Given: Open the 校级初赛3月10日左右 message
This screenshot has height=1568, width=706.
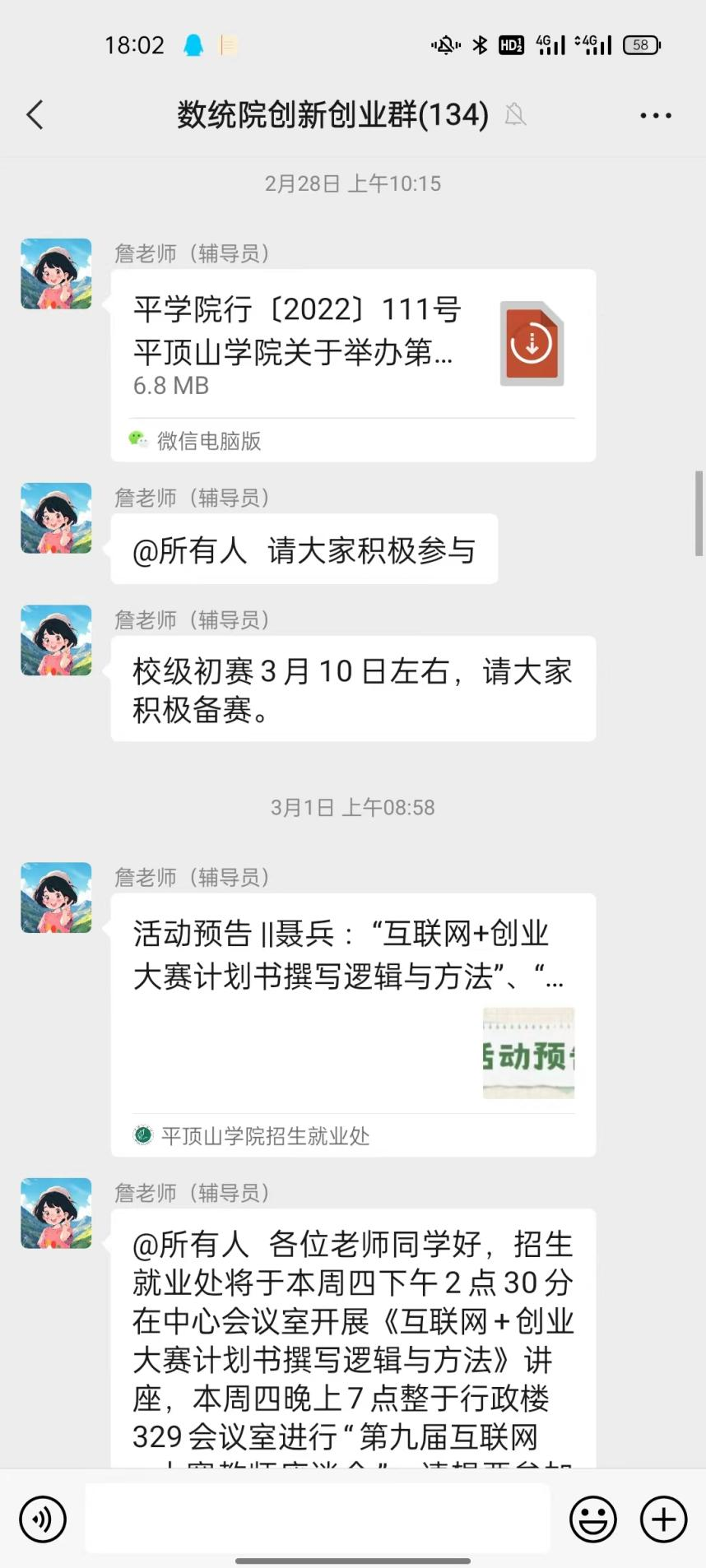Looking at the screenshot, I should (x=352, y=689).
